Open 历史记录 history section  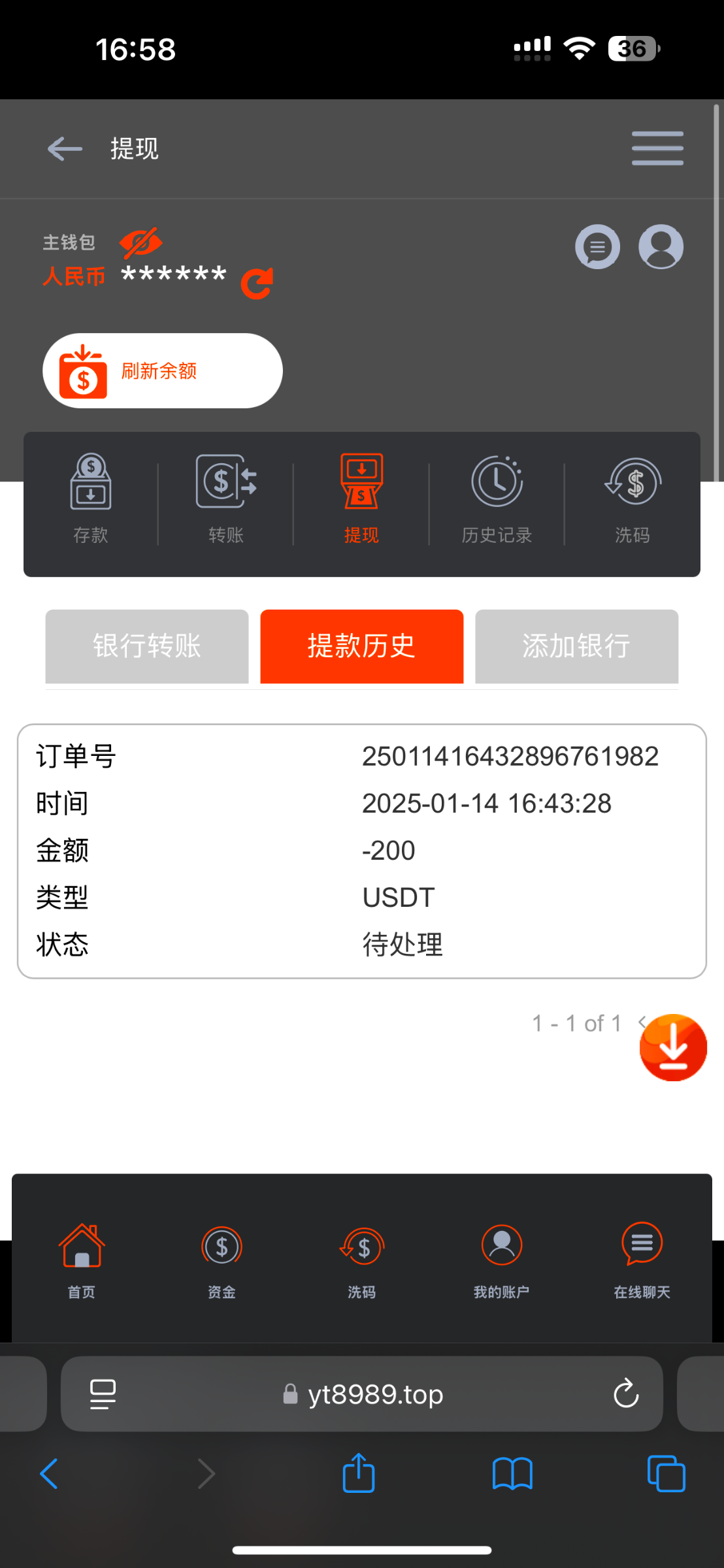497,500
